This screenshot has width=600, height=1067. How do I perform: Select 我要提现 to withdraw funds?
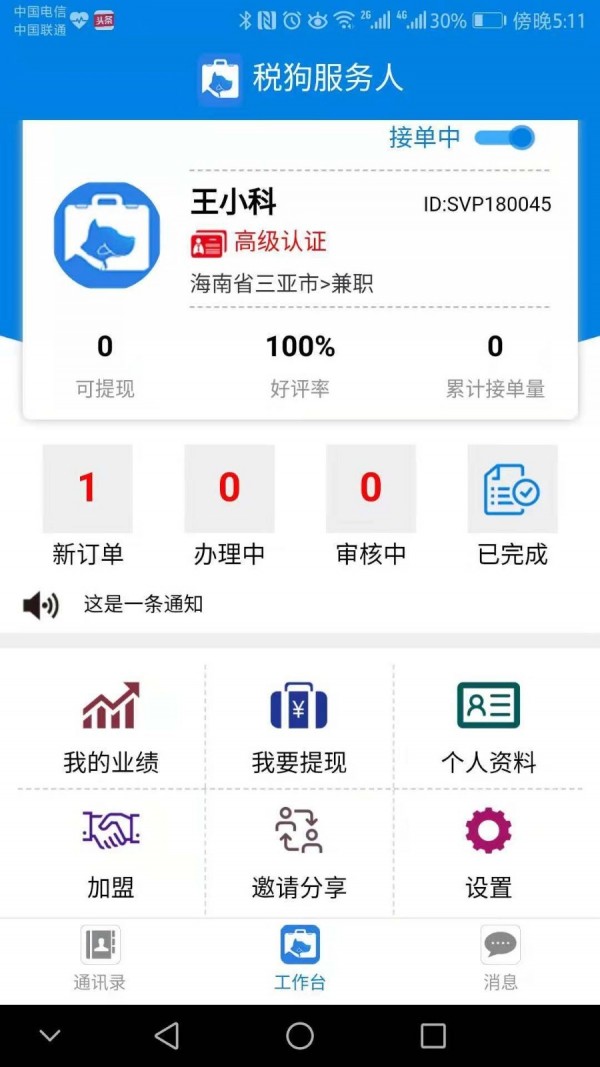tap(299, 727)
